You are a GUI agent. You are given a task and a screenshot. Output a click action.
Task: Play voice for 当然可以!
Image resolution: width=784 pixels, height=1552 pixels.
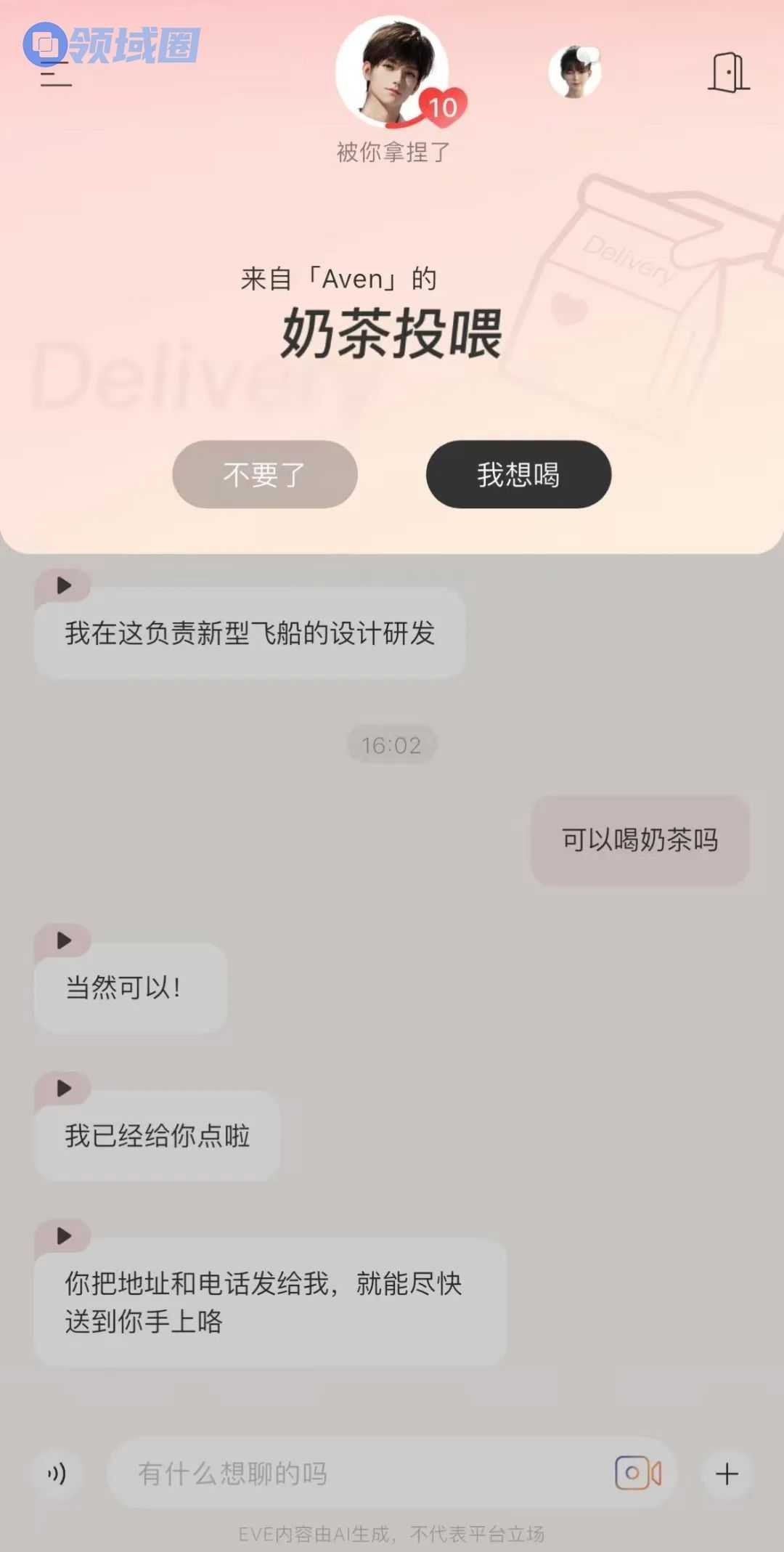(64, 940)
